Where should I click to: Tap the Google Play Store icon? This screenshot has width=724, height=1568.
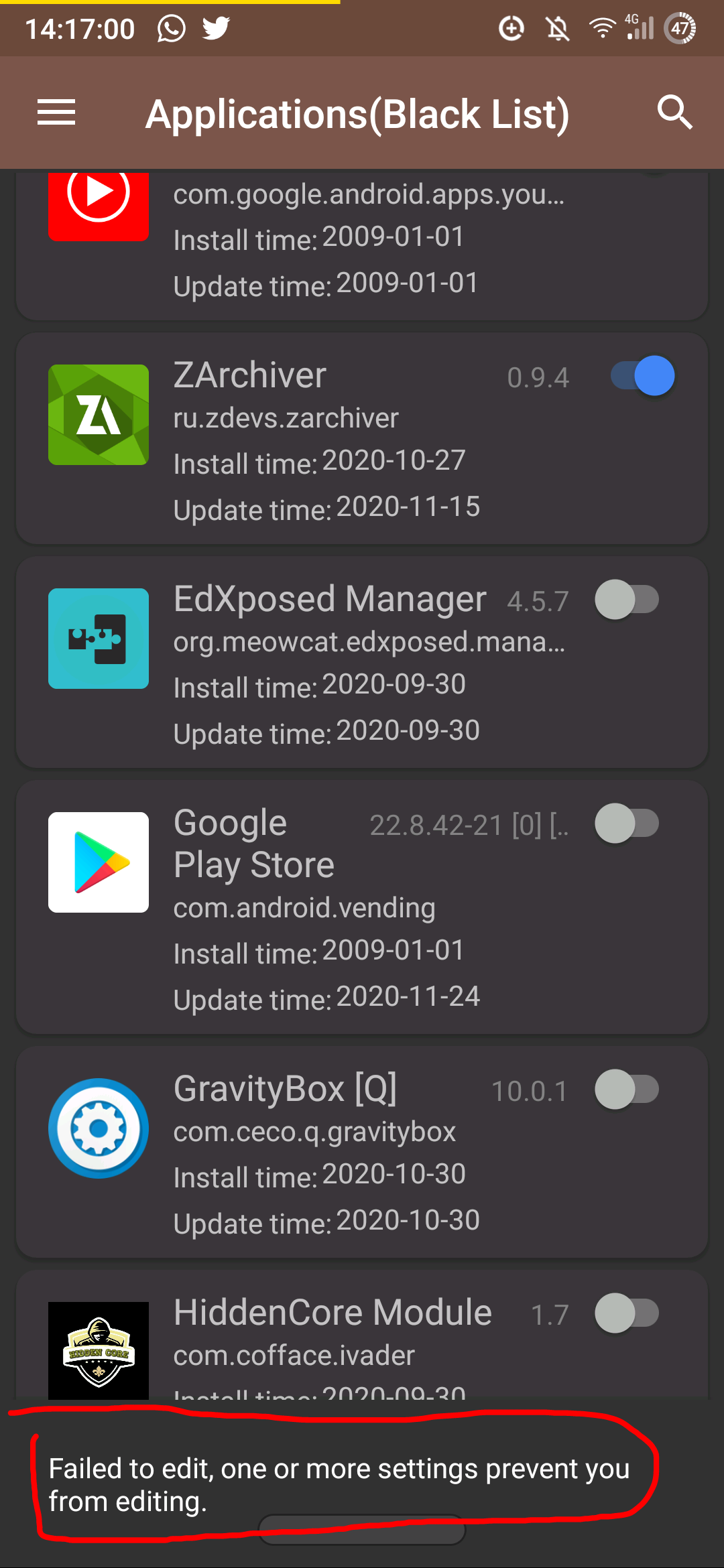98,862
